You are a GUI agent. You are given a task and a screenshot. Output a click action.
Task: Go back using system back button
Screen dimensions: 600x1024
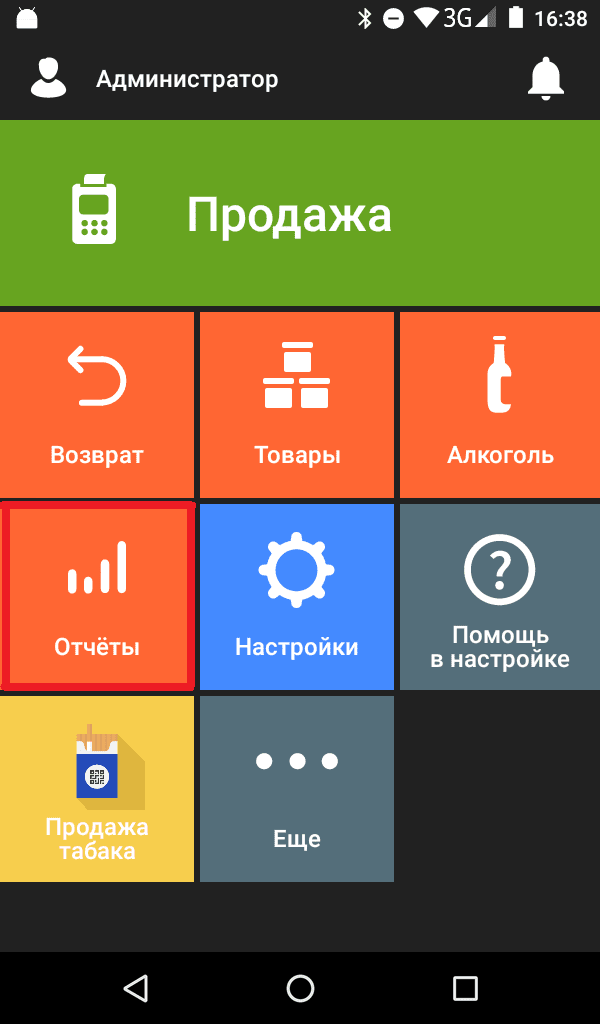coord(136,988)
